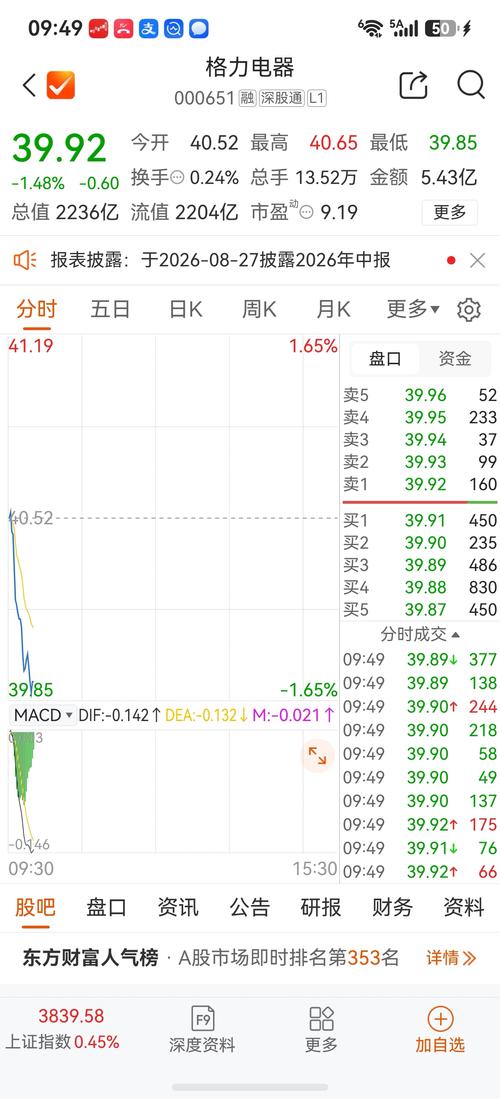The image size is (500, 1099).
Task: Expand the 更多 chart period dropdown
Action: pos(413,309)
